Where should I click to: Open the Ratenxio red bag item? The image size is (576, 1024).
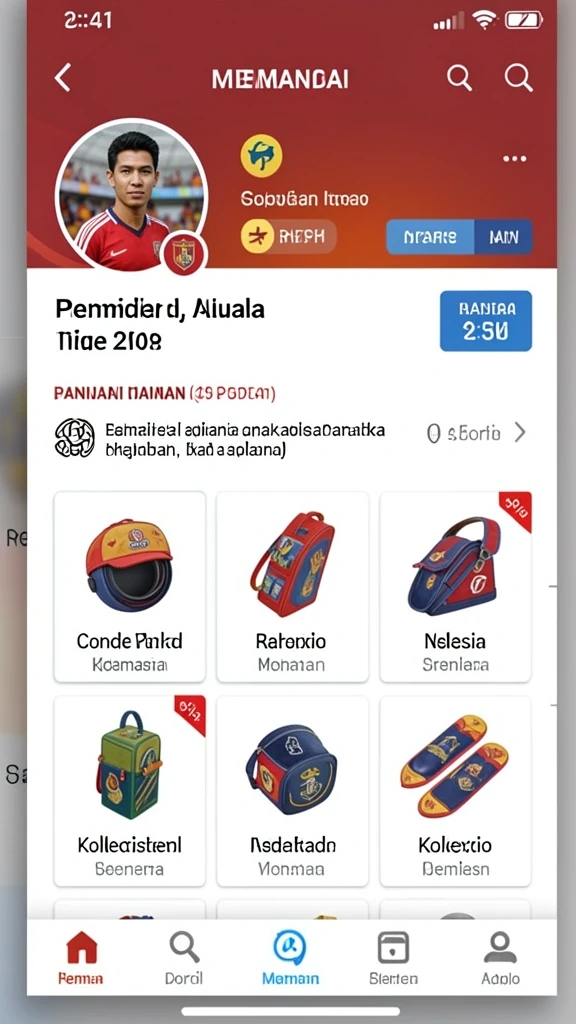coord(292,586)
